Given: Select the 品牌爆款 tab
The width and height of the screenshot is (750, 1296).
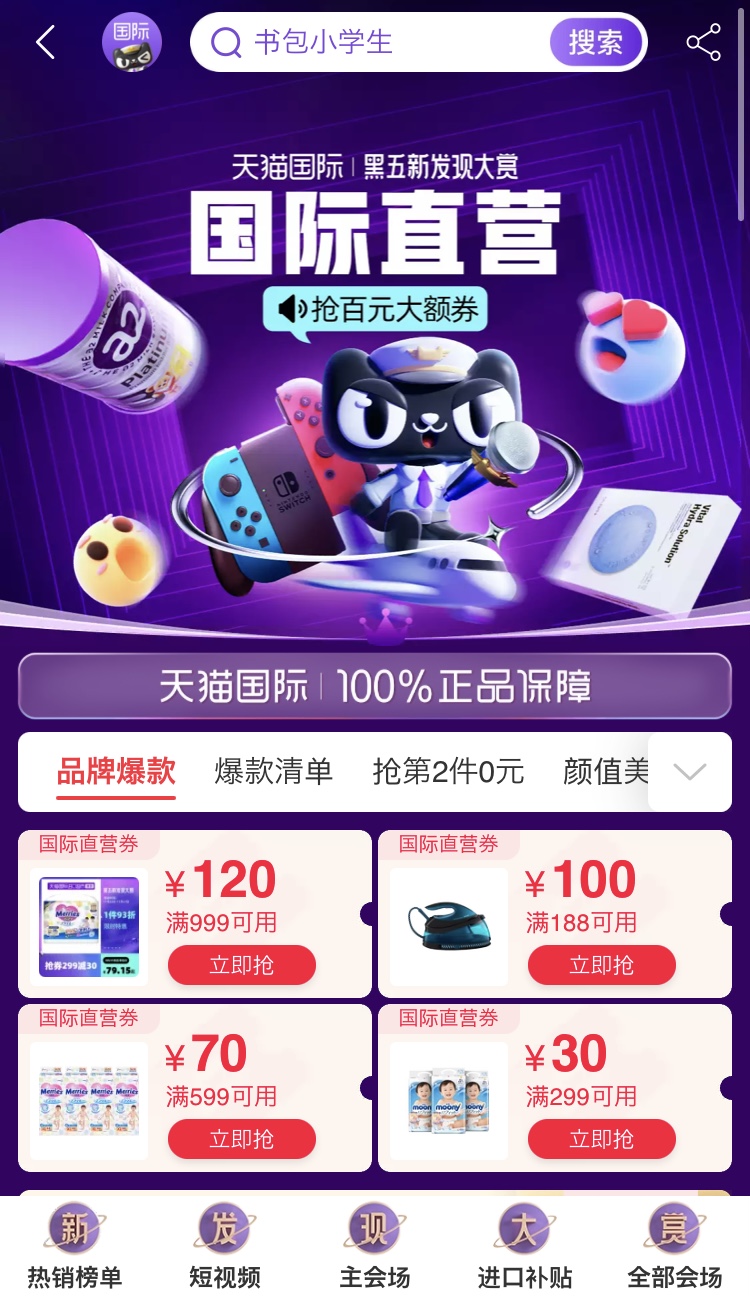Looking at the screenshot, I should tap(116, 772).
